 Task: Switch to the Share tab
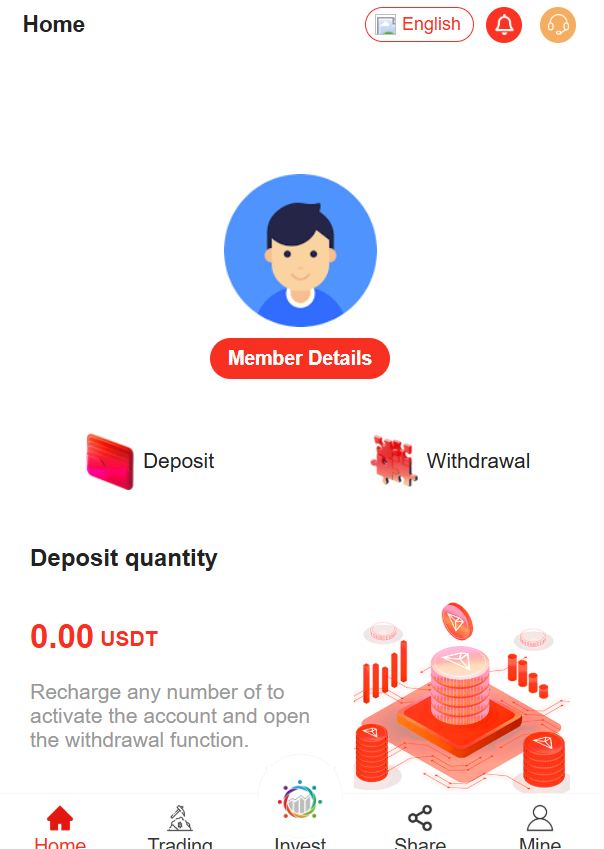coord(420,825)
